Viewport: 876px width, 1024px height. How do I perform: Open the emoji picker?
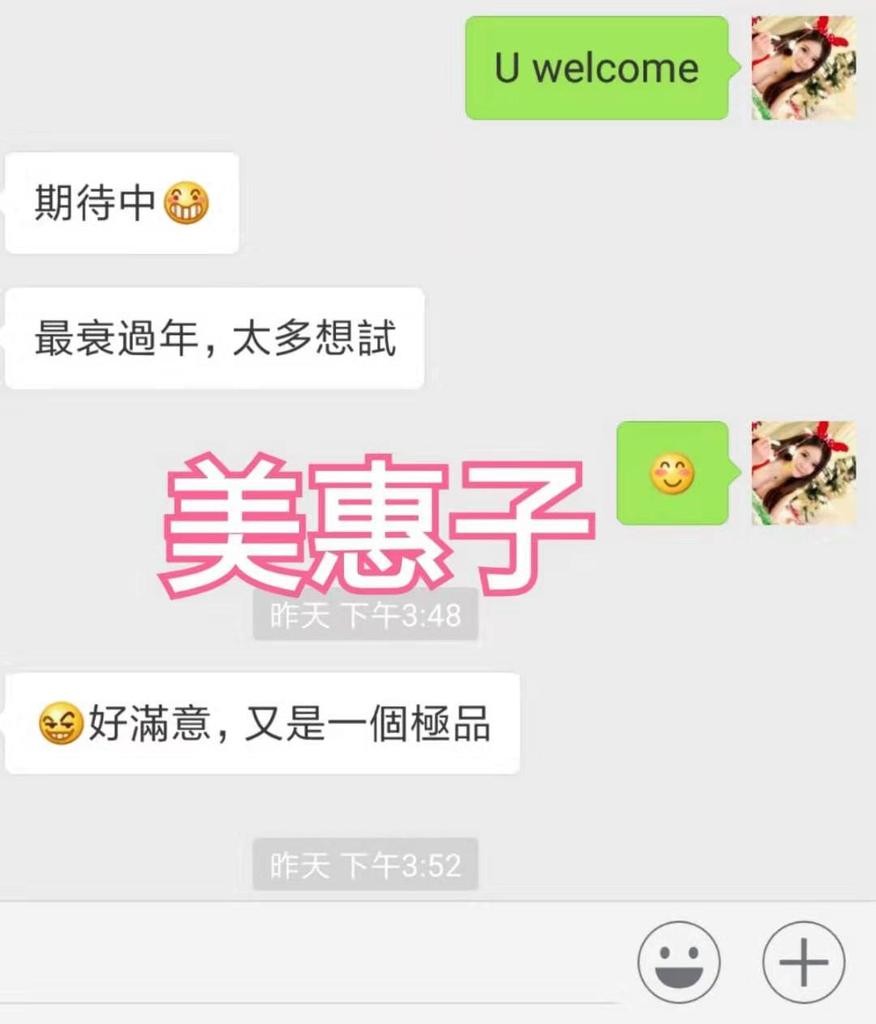point(679,962)
